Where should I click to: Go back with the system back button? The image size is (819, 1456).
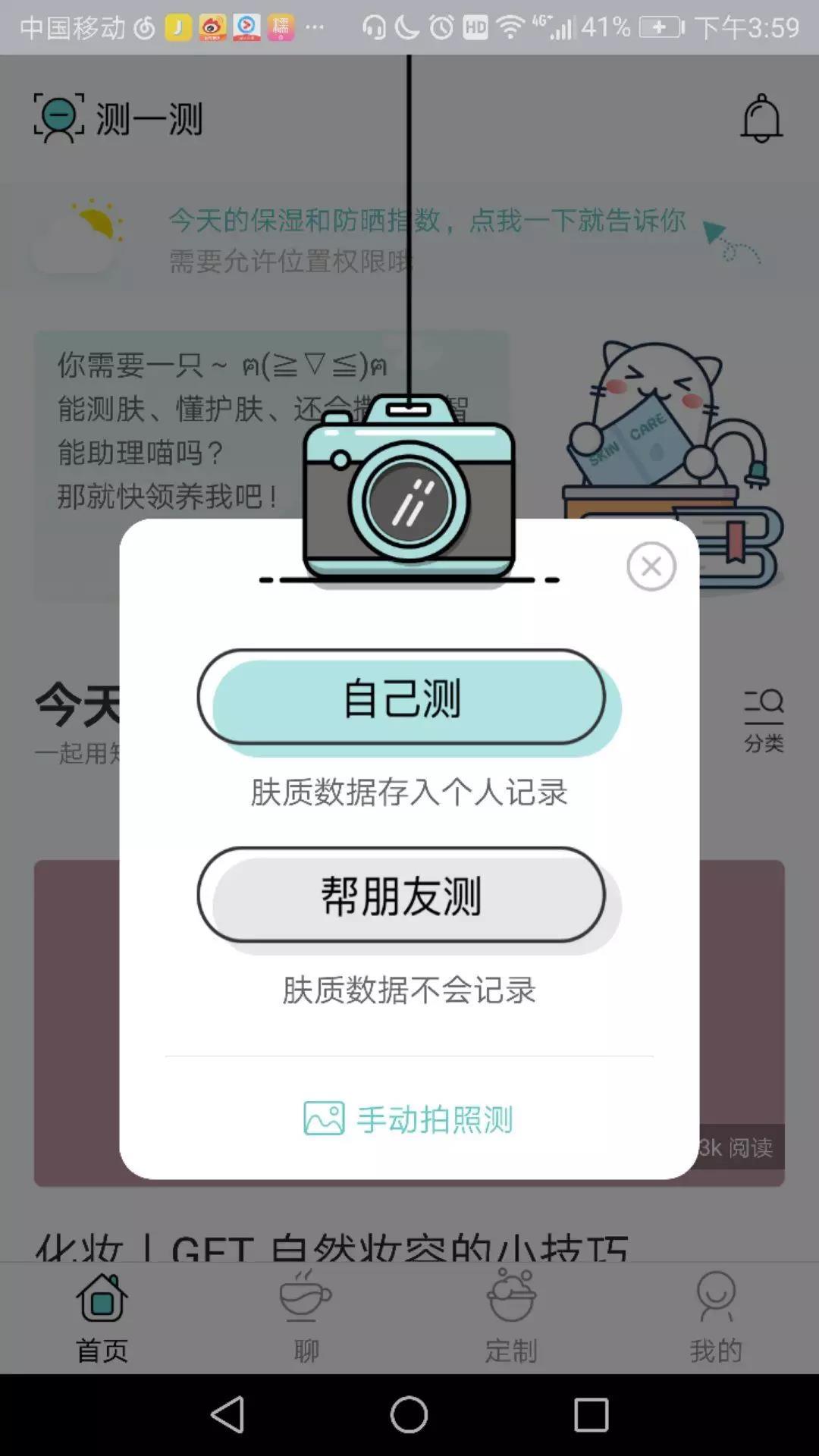point(227,1415)
